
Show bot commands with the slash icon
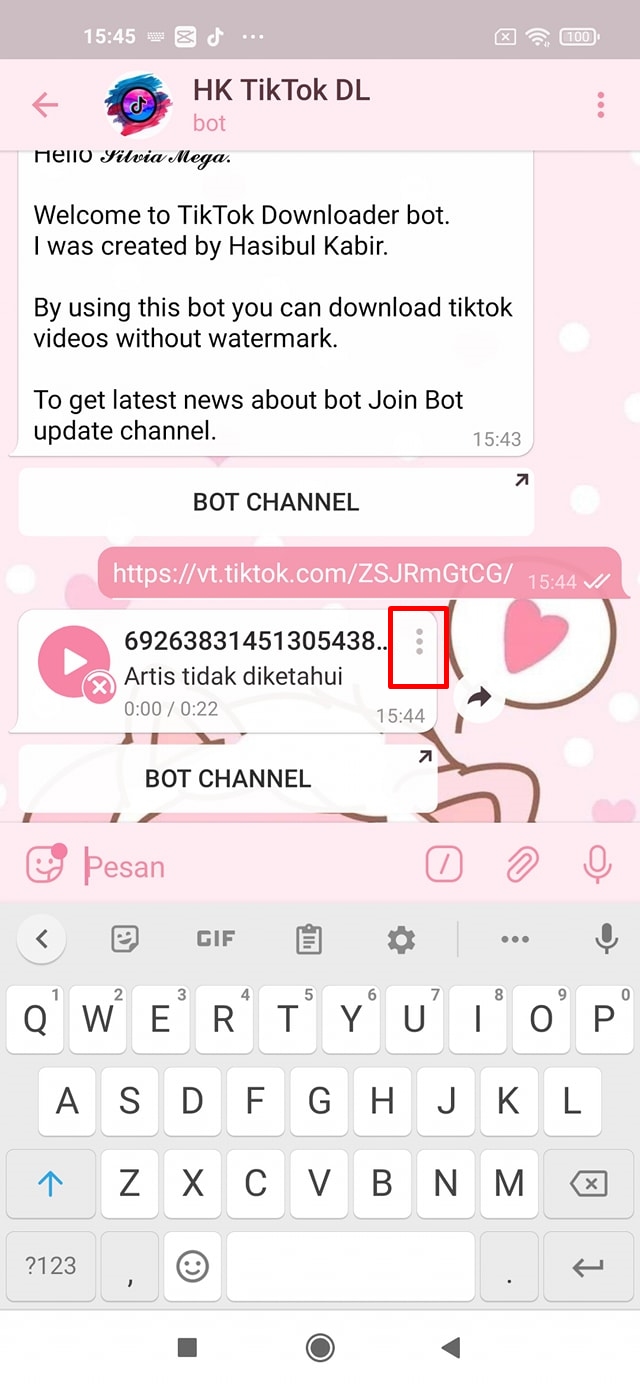pyautogui.click(x=444, y=865)
